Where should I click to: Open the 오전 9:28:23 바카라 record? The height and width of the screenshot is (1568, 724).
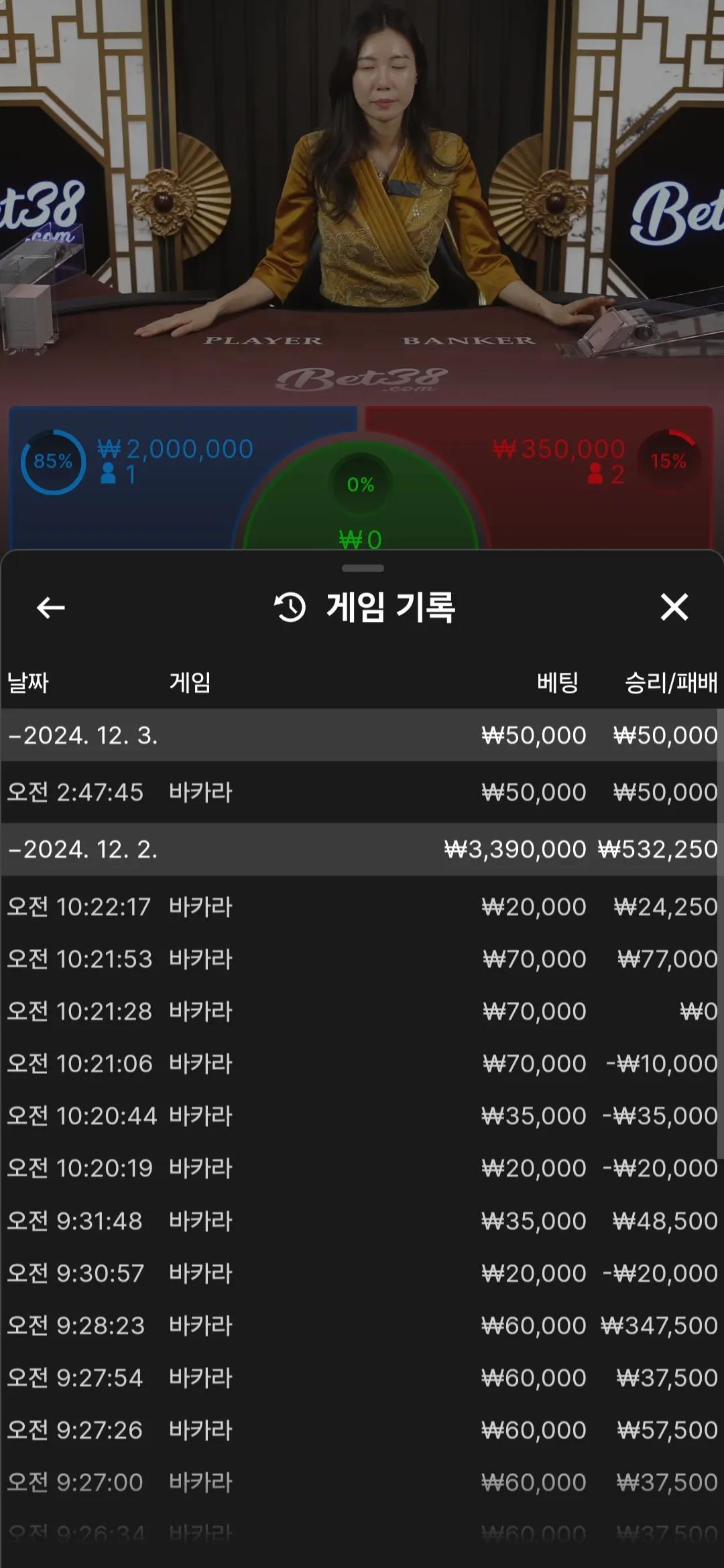(x=360, y=1325)
